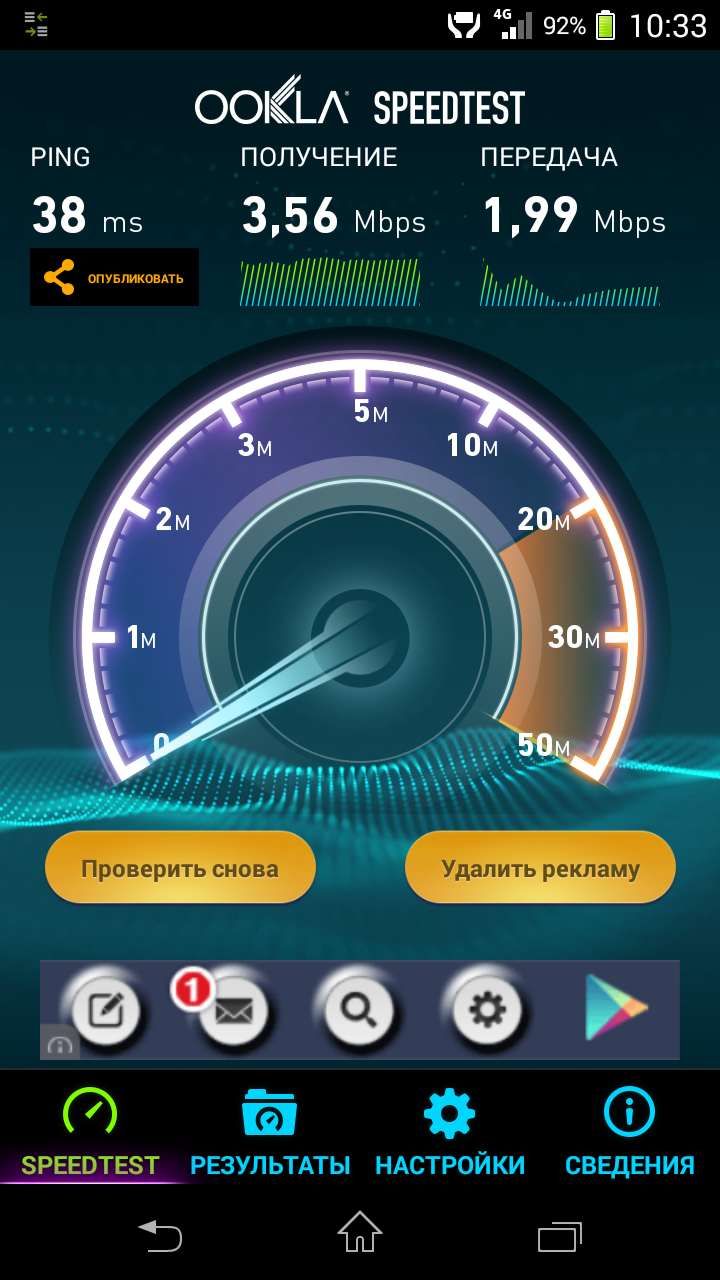Open the mail icon with 1 notification
The image size is (720, 1280).
(232, 1011)
